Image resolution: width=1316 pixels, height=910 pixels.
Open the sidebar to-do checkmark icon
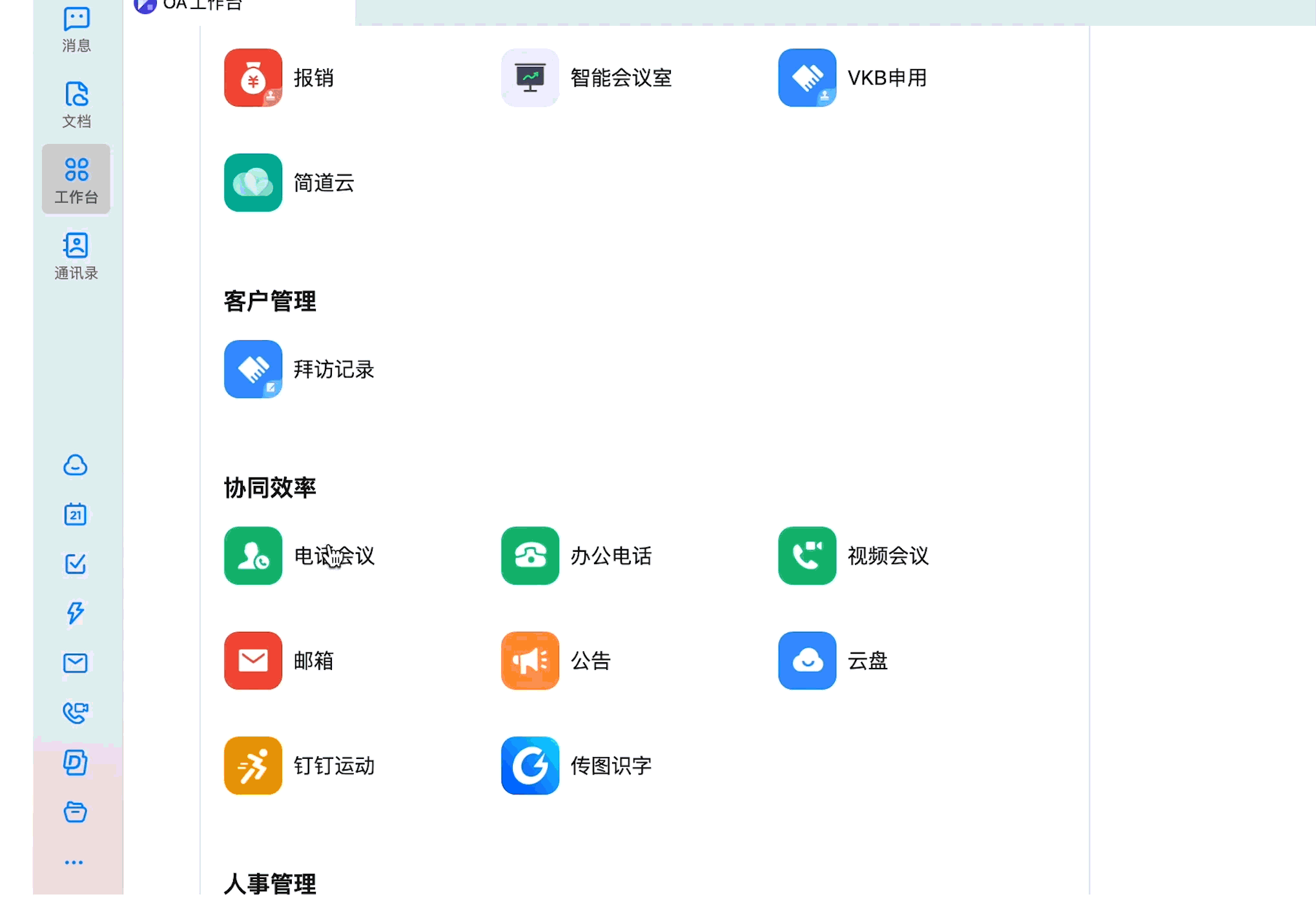tap(76, 563)
